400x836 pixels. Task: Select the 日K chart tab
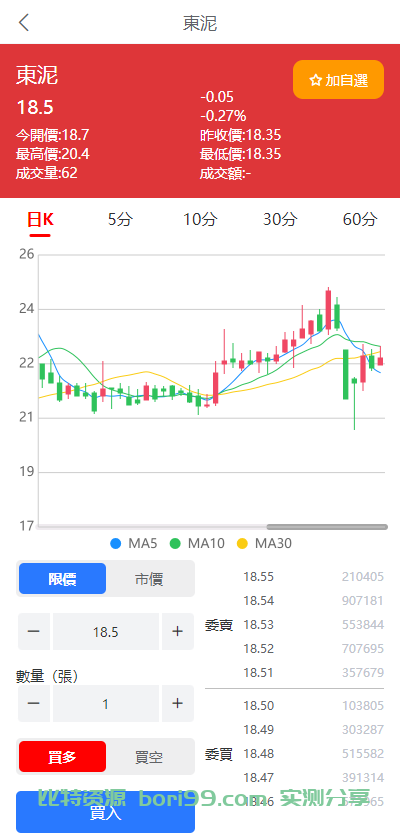click(x=41, y=219)
